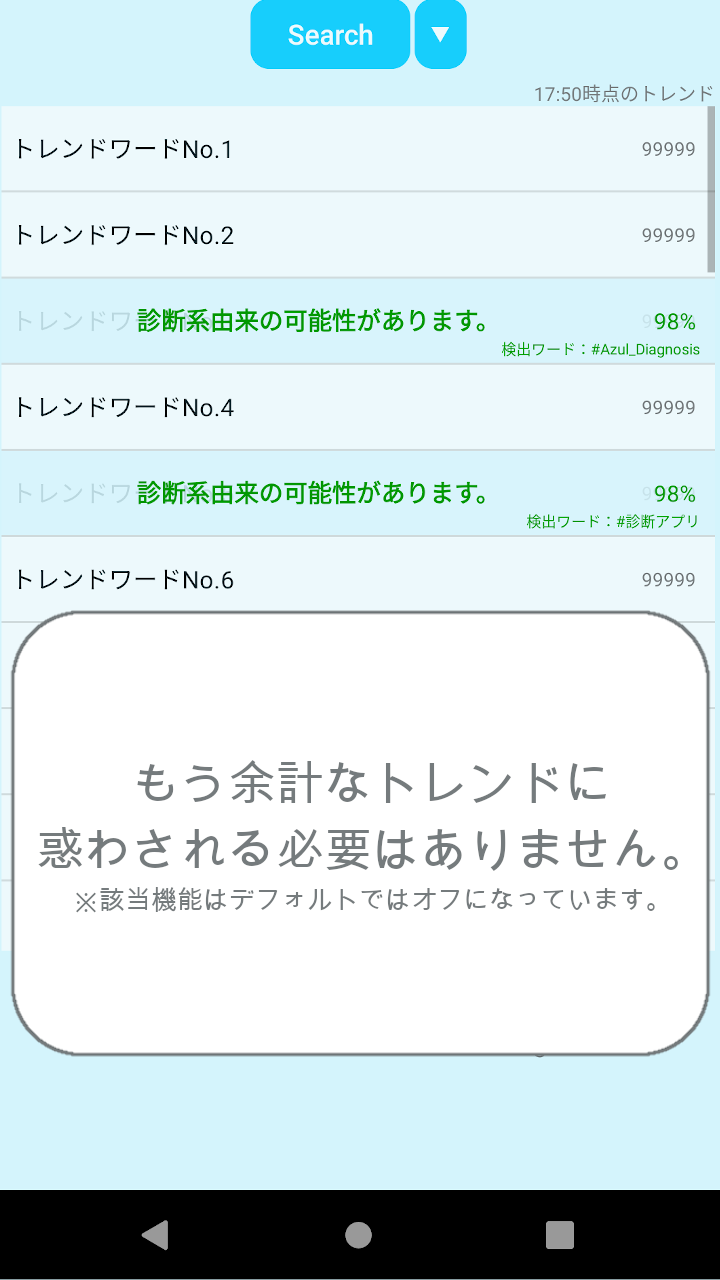The image size is (720, 1280).
Task: Tap the first 診断系由来の可能性があります warning row
Action: click(x=312, y=320)
